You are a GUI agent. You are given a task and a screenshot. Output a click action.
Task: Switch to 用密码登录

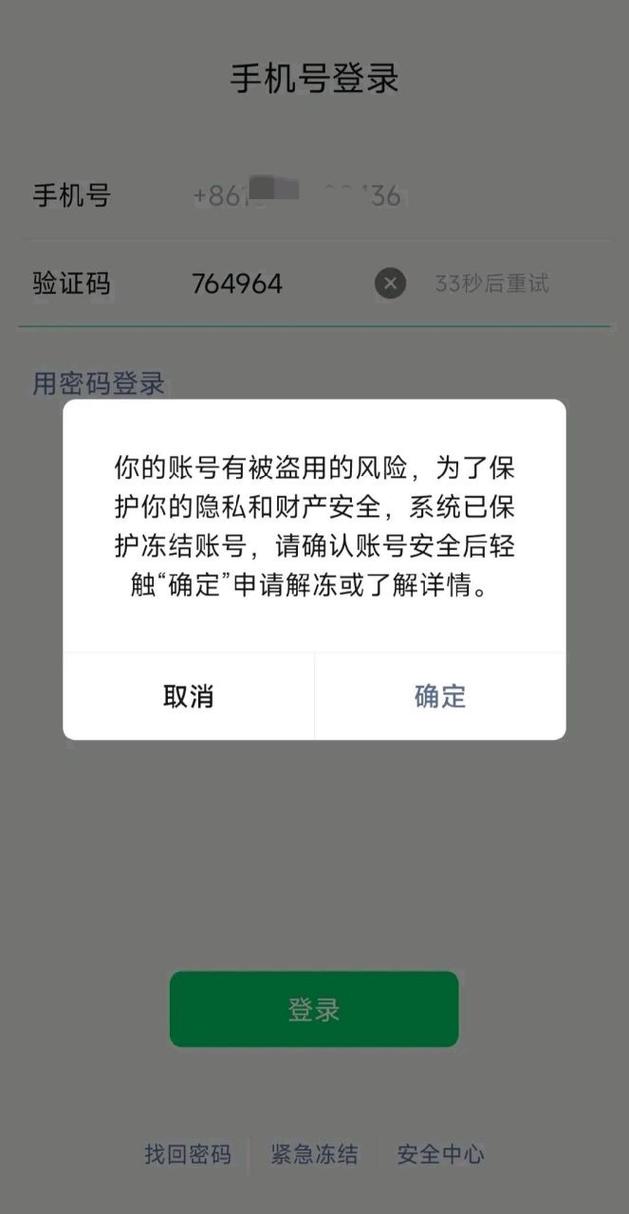point(98,383)
